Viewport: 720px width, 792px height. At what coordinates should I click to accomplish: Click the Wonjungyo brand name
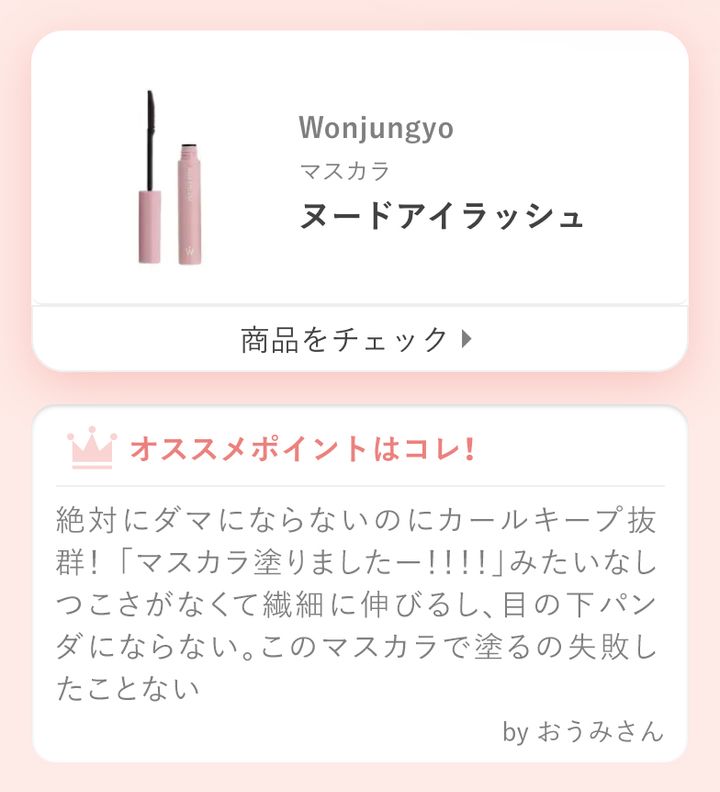[x=375, y=126]
